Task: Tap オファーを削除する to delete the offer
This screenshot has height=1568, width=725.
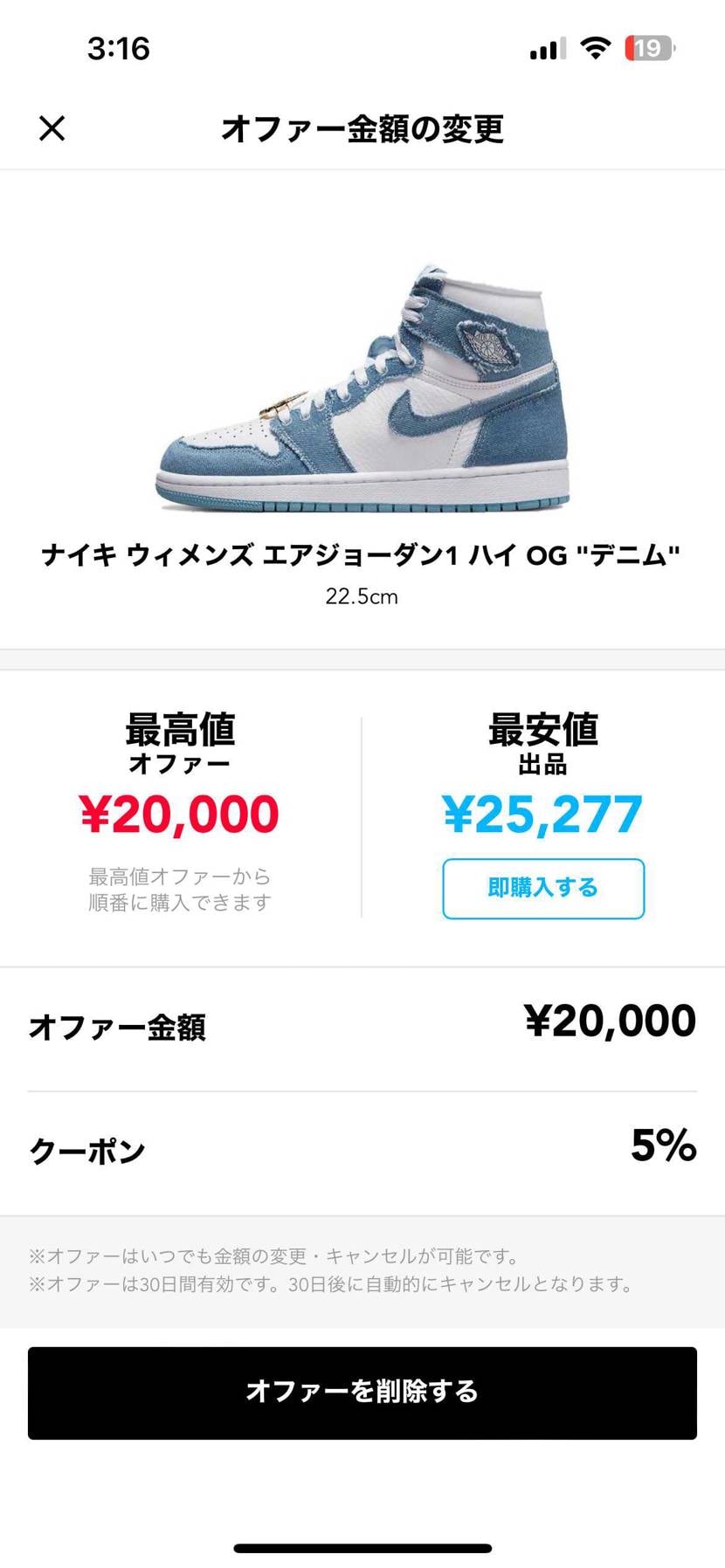Action: 362,1393
